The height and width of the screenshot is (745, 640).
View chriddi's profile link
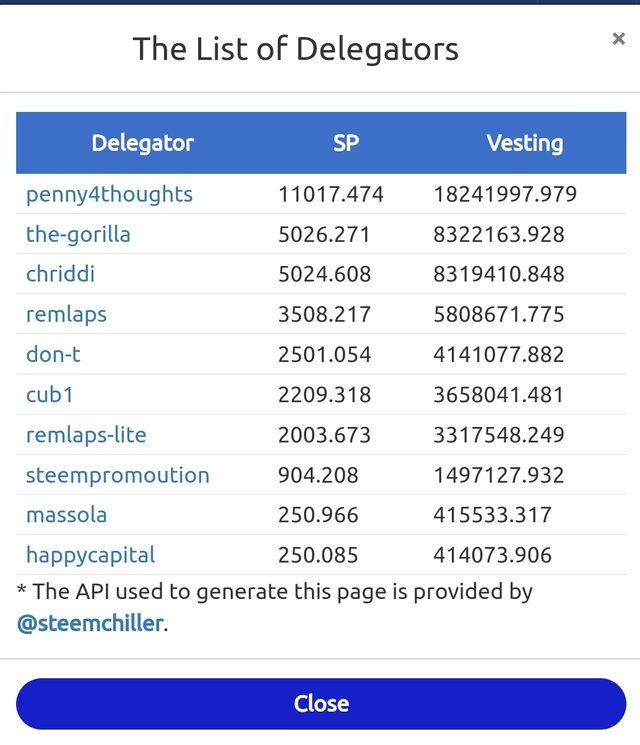(x=59, y=274)
